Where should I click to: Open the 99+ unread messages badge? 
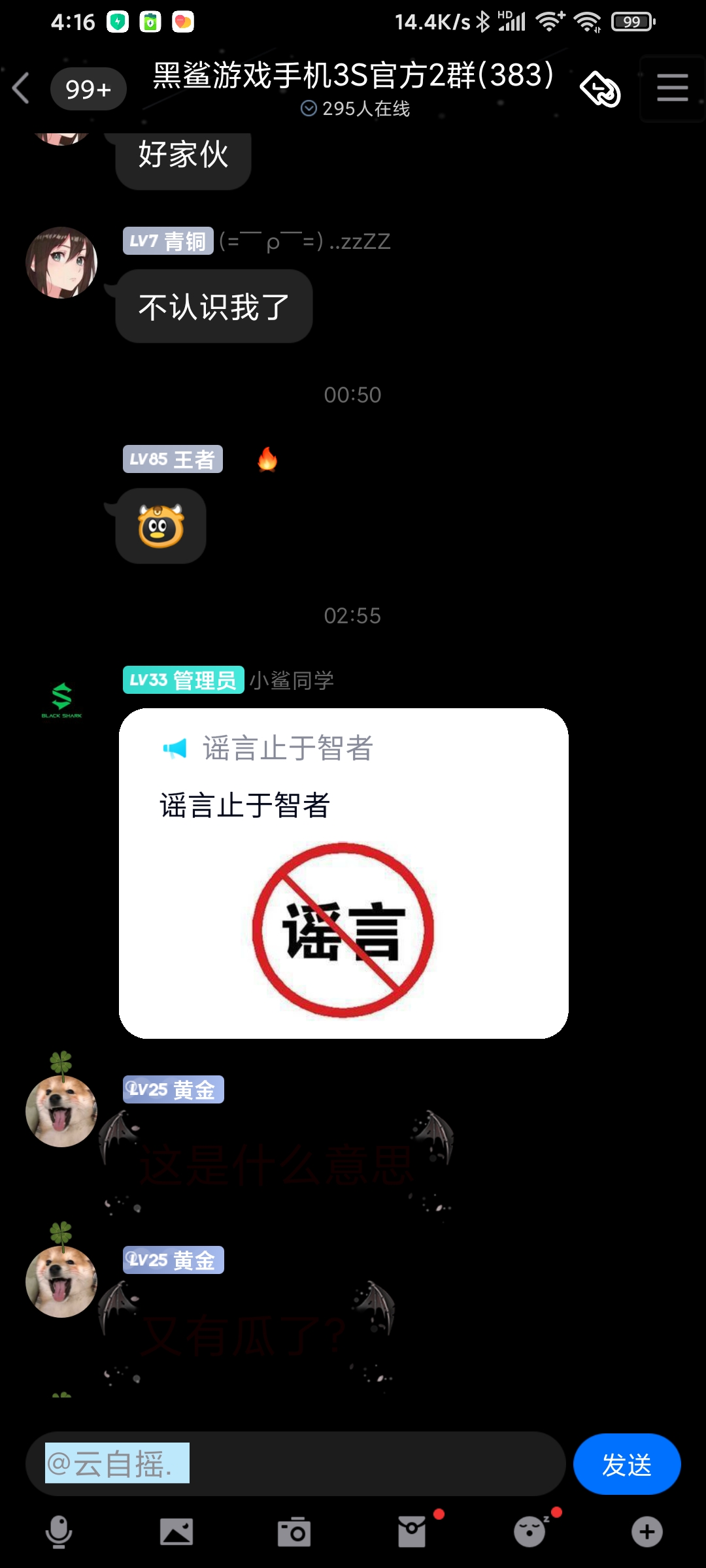coord(88,89)
